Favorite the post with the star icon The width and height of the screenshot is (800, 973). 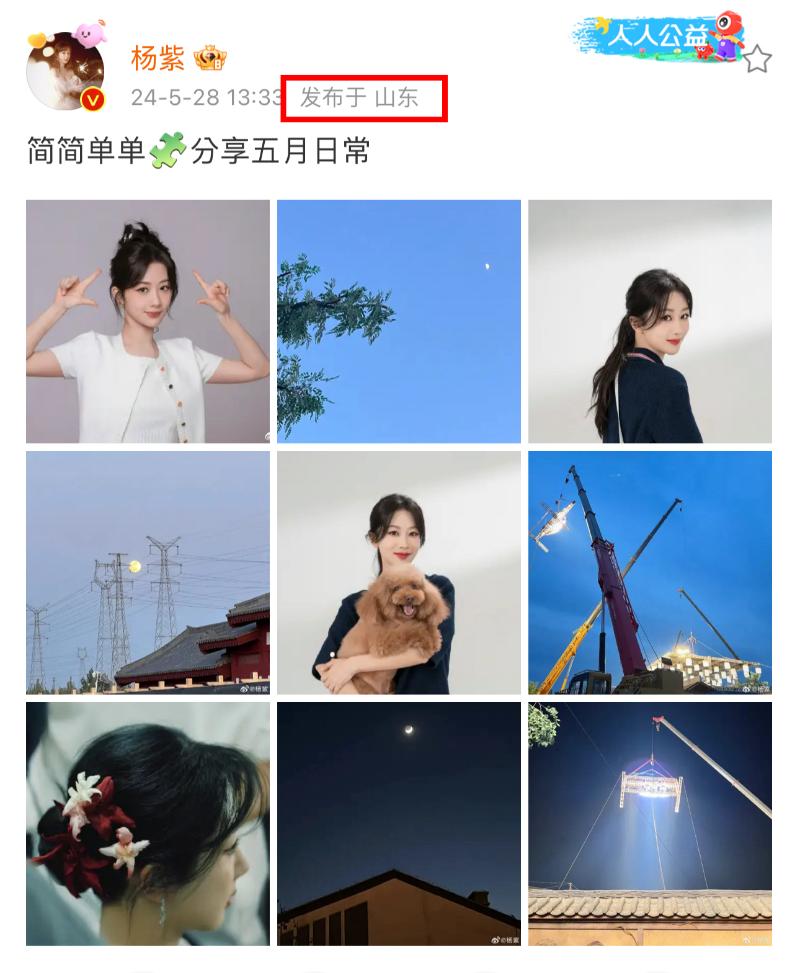[758, 60]
